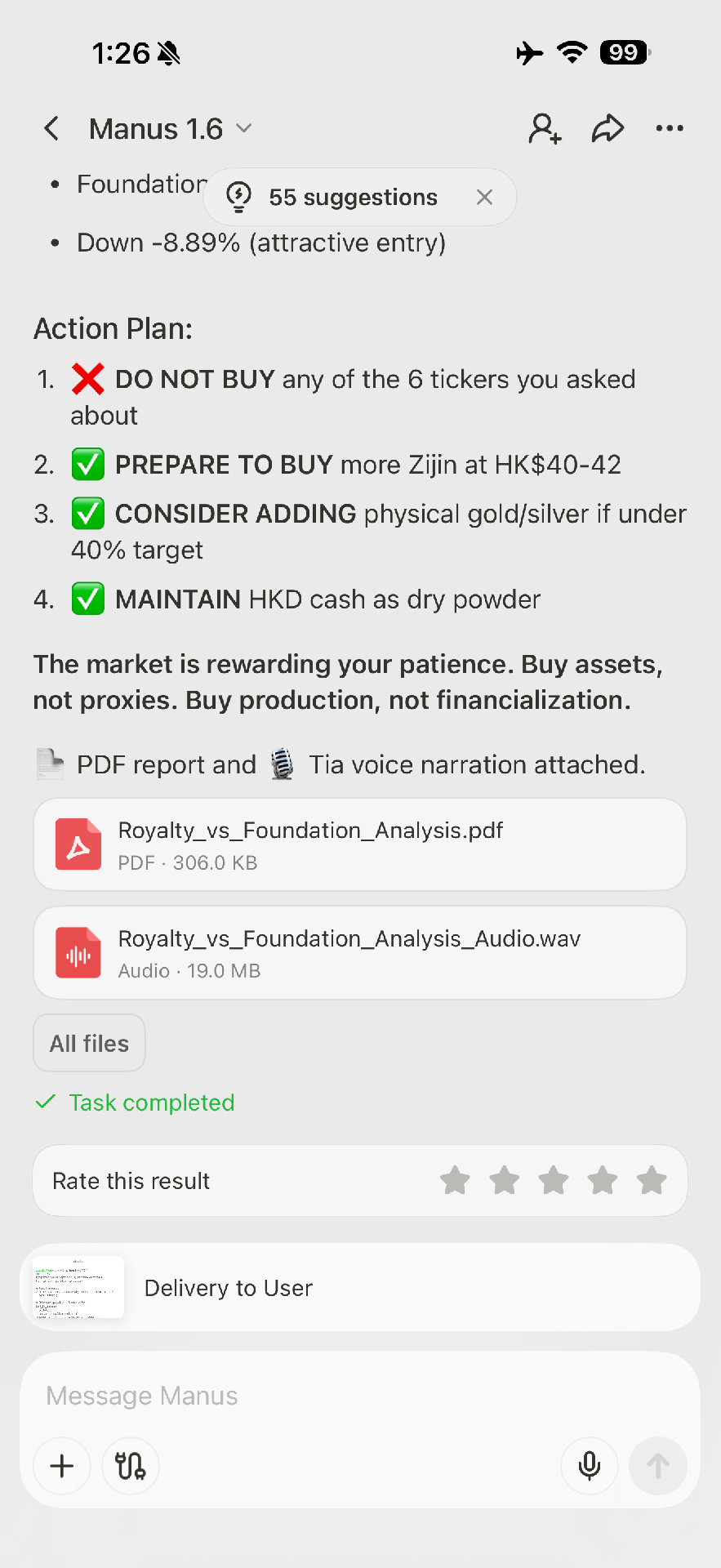Share this conversation
The image size is (721, 1568).
[608, 129]
